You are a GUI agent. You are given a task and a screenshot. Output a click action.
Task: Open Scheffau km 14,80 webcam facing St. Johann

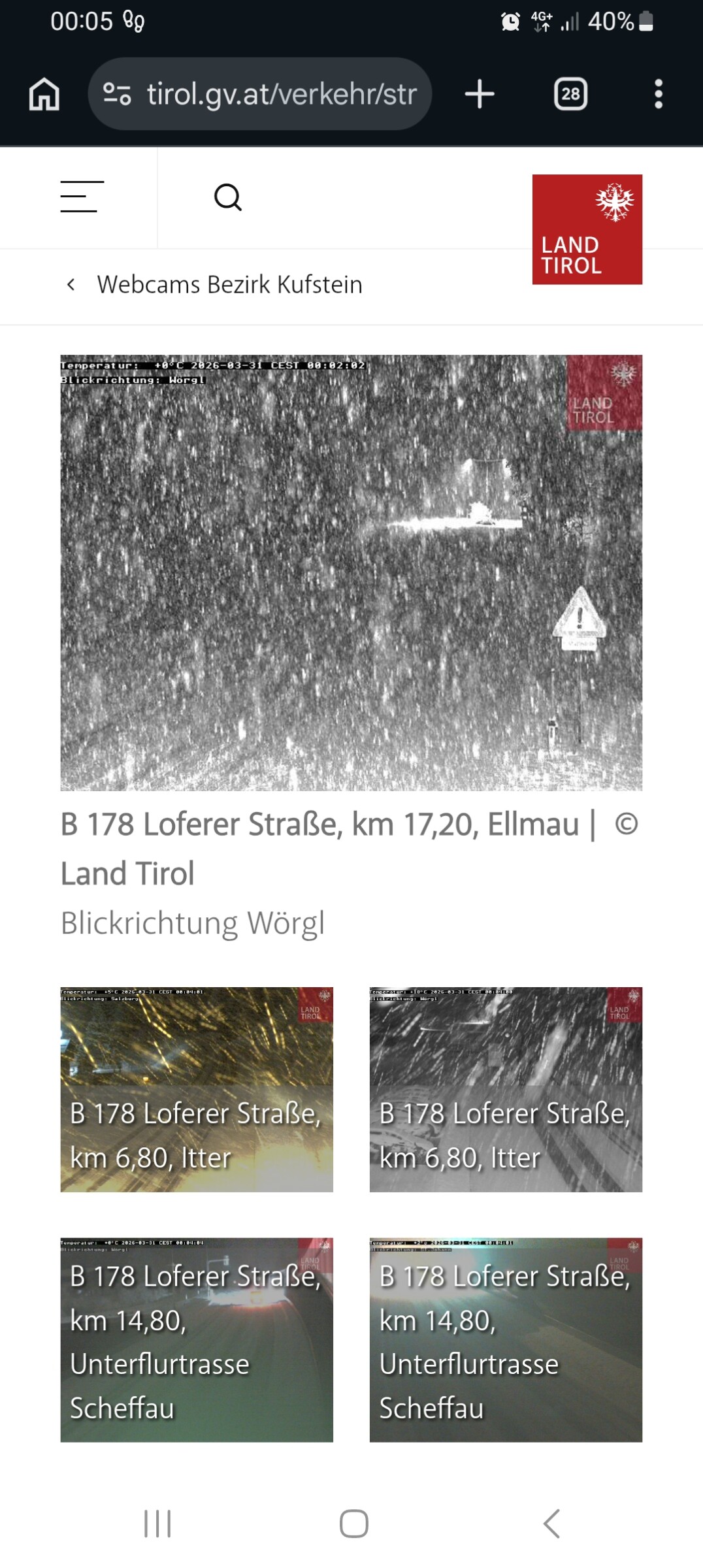(506, 1339)
